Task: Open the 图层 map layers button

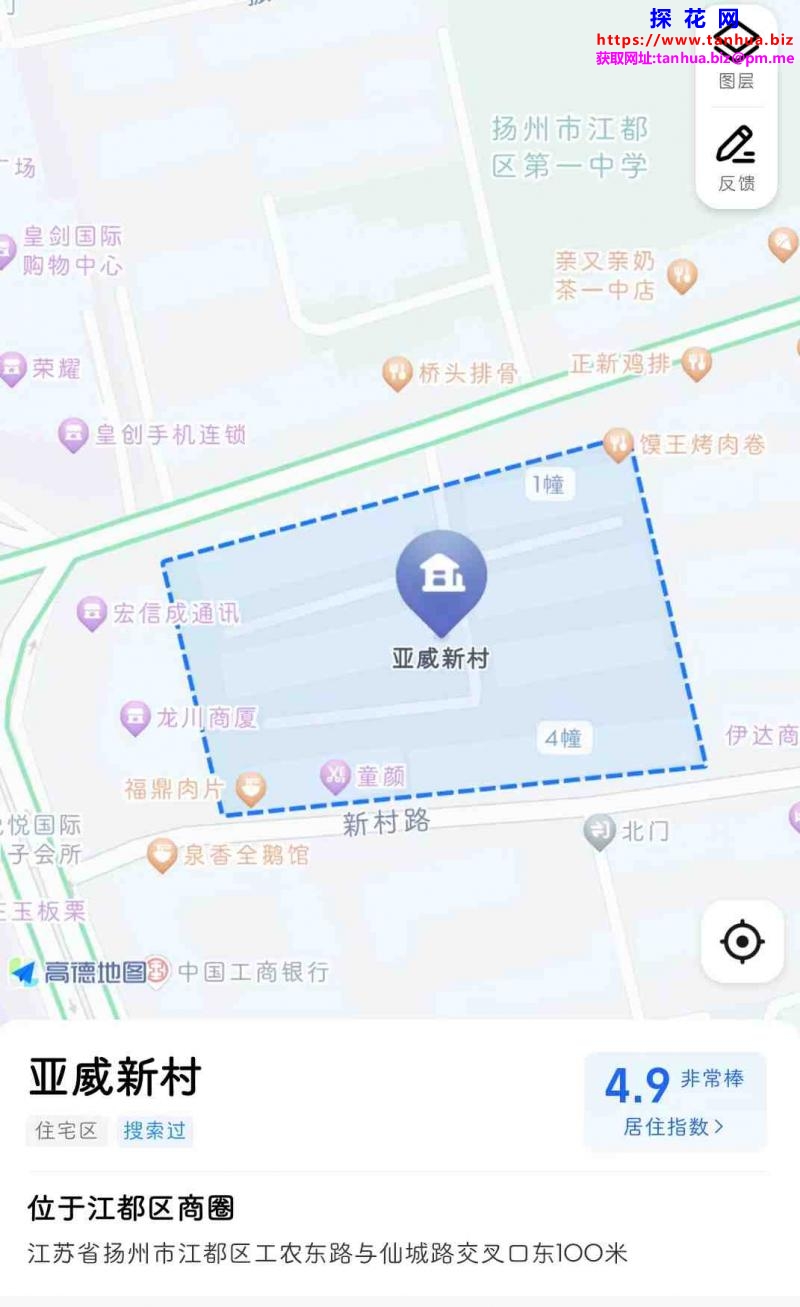Action: 737,60
